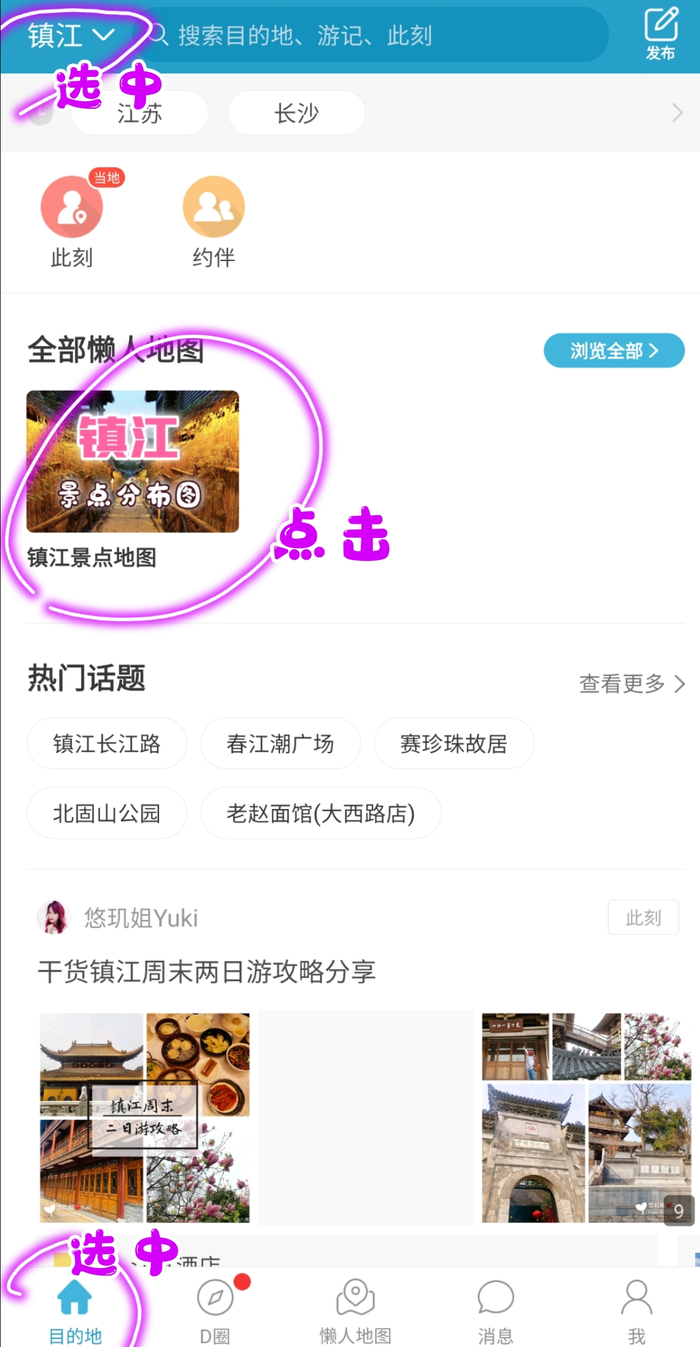Open the 此刻 local moments
The width and height of the screenshot is (700, 1347).
point(71,222)
